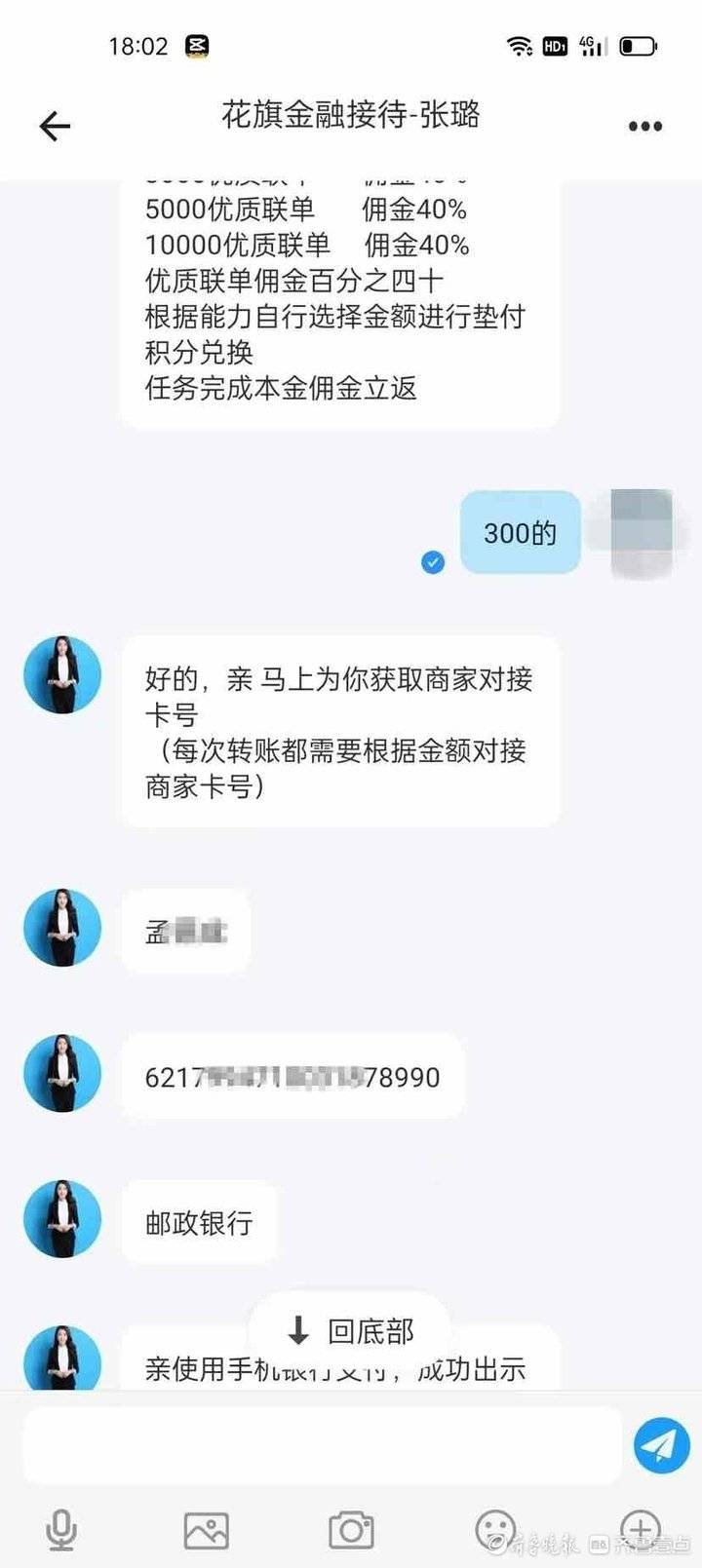Open the photo gallery picker icon
This screenshot has height=1568, width=702.
[206, 1530]
